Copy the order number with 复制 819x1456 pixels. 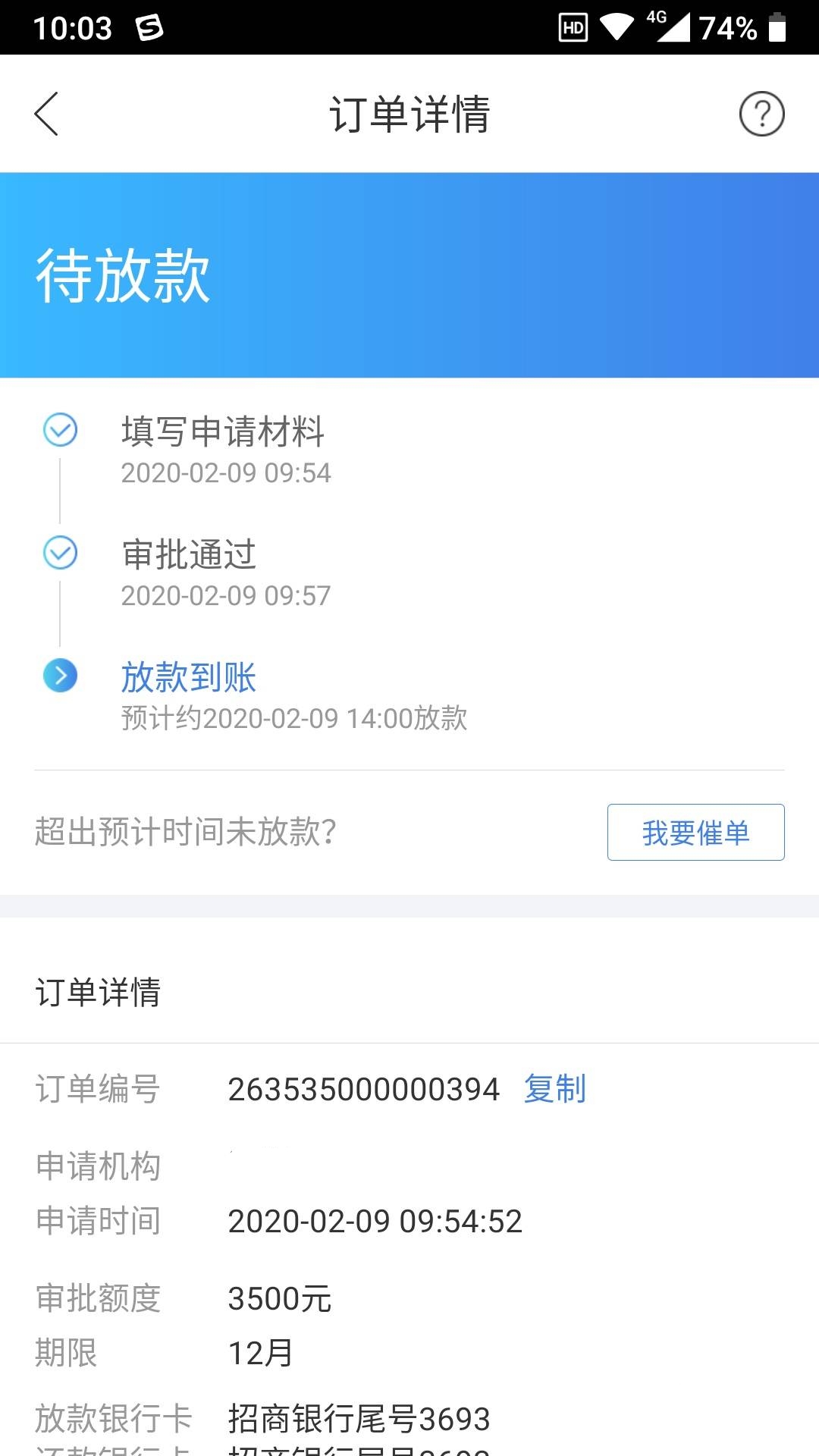(x=555, y=1089)
